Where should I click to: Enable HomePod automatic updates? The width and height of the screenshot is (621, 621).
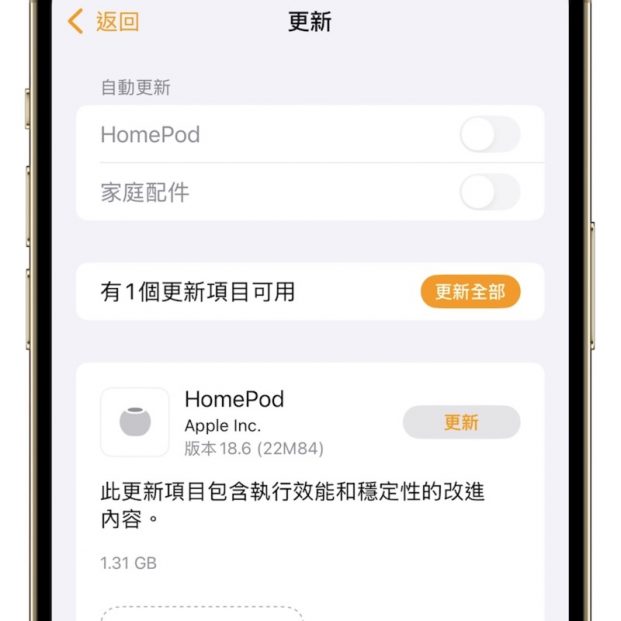point(489,134)
